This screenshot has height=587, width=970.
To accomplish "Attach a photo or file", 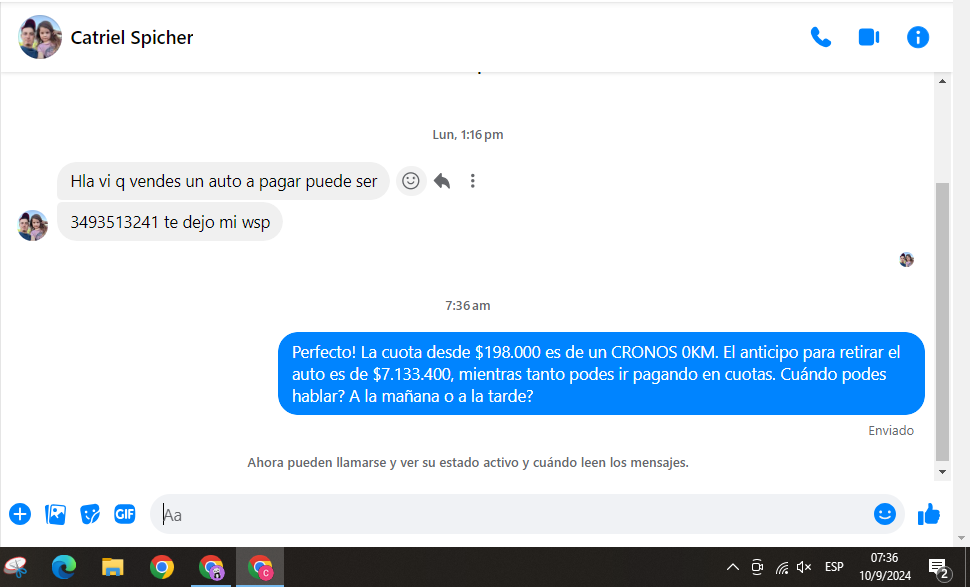I will click(56, 514).
